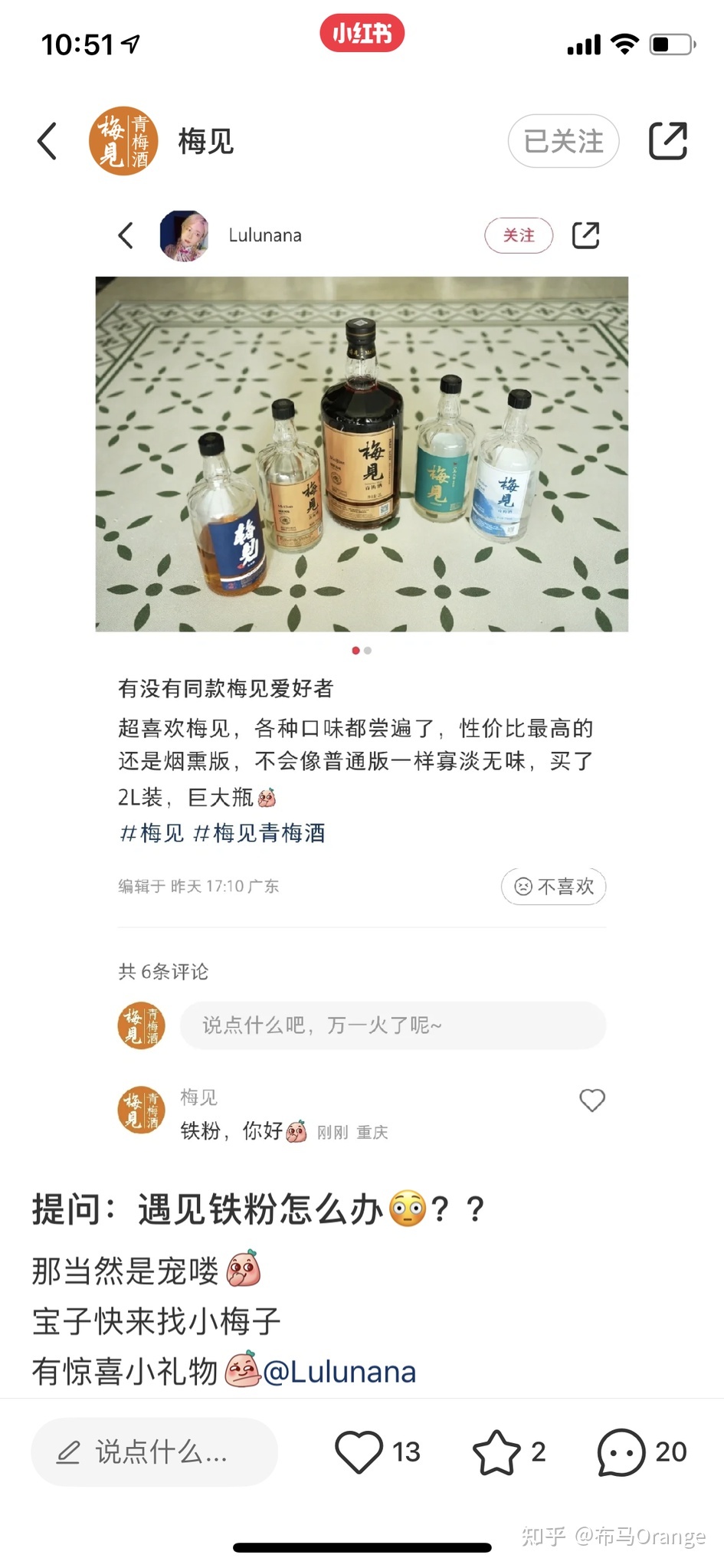724x1568 pixels.
Task: Tap the @Lulunana mention link
Action: point(343,1371)
